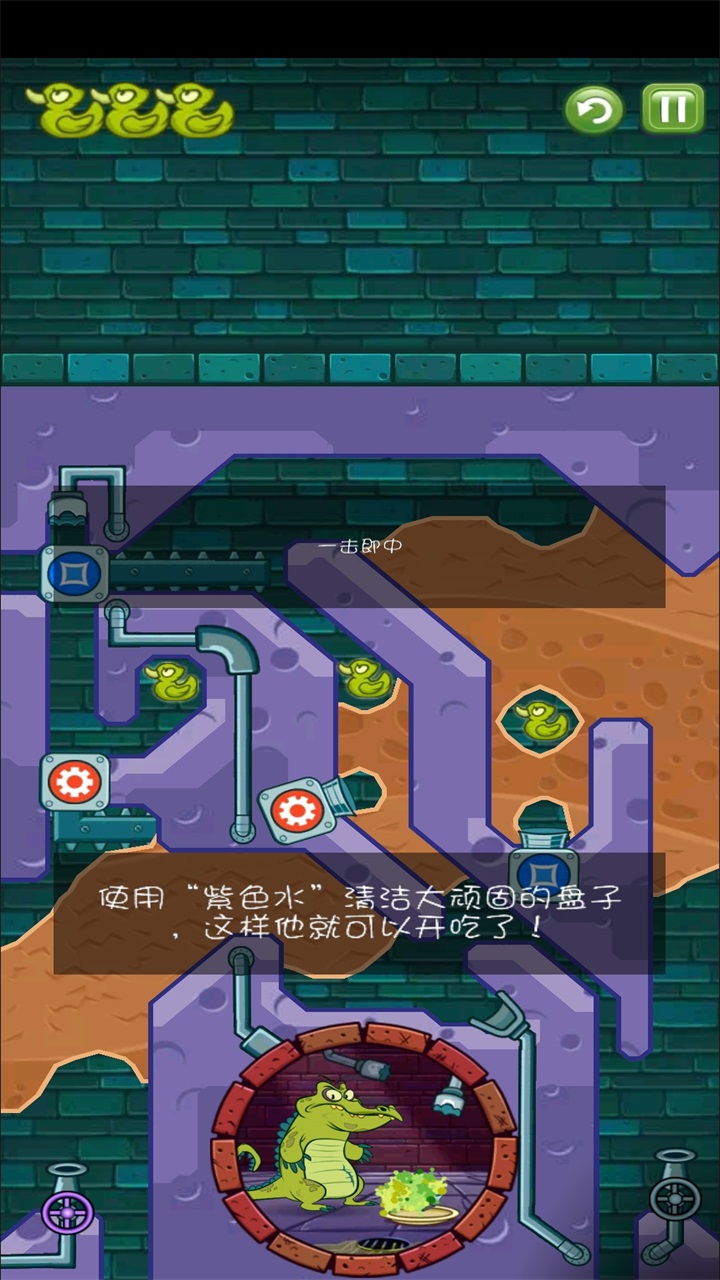The image size is (720, 1280).
Task: Pause the game
Action: point(673,108)
